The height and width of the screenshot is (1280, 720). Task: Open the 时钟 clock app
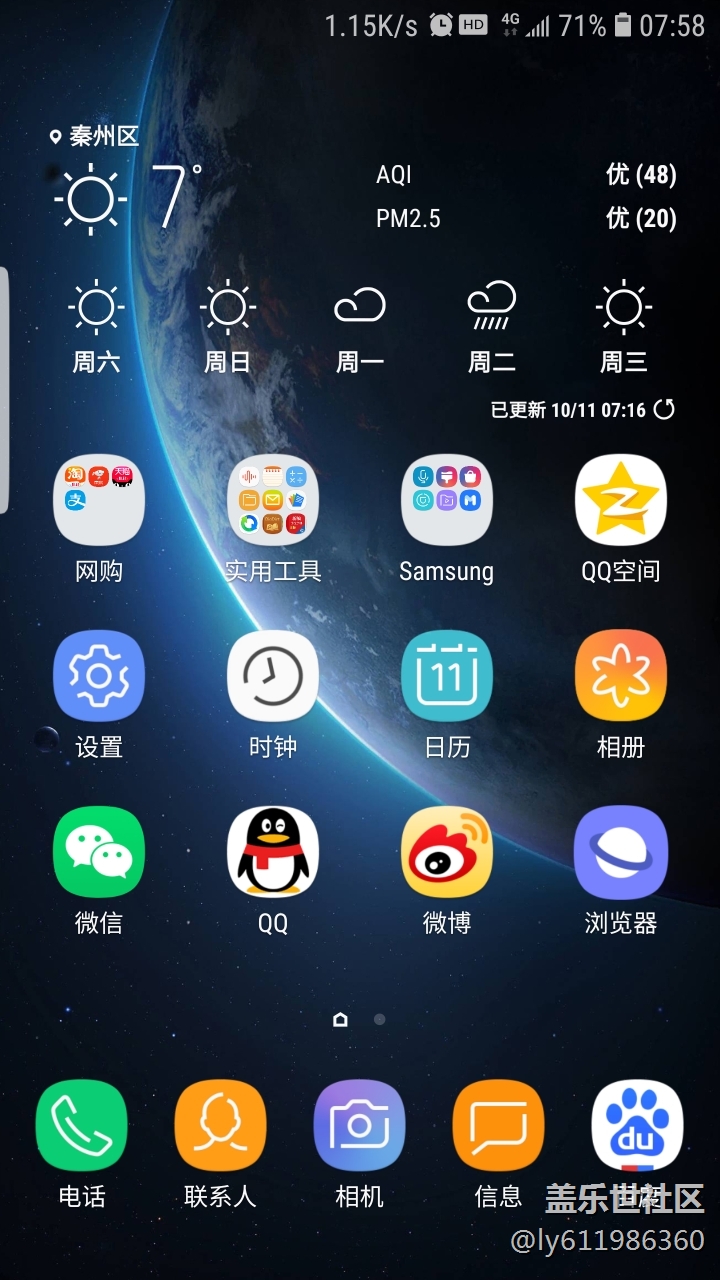tap(272, 676)
